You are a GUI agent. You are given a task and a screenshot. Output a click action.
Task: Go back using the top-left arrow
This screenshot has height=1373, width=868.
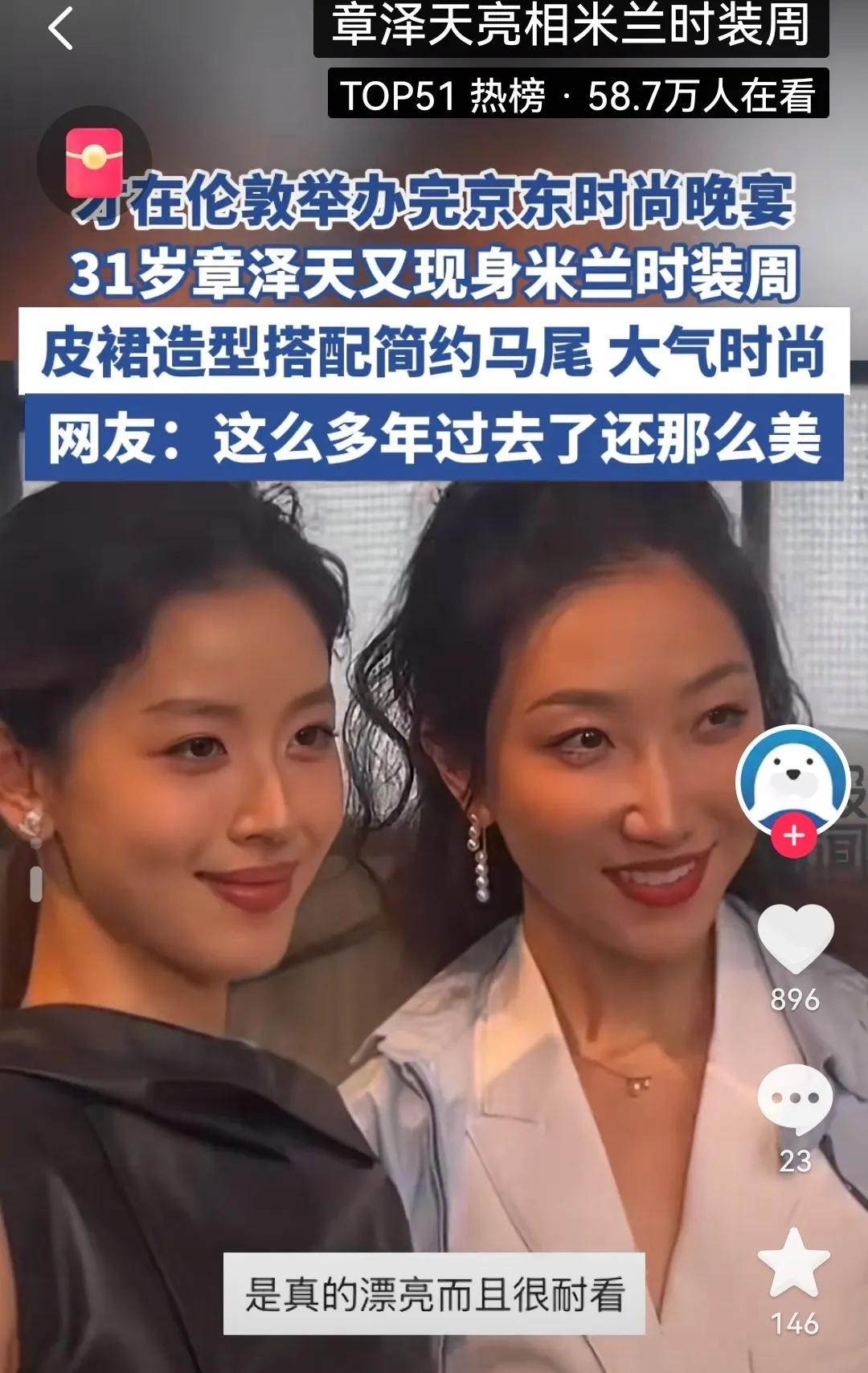click(x=60, y=29)
